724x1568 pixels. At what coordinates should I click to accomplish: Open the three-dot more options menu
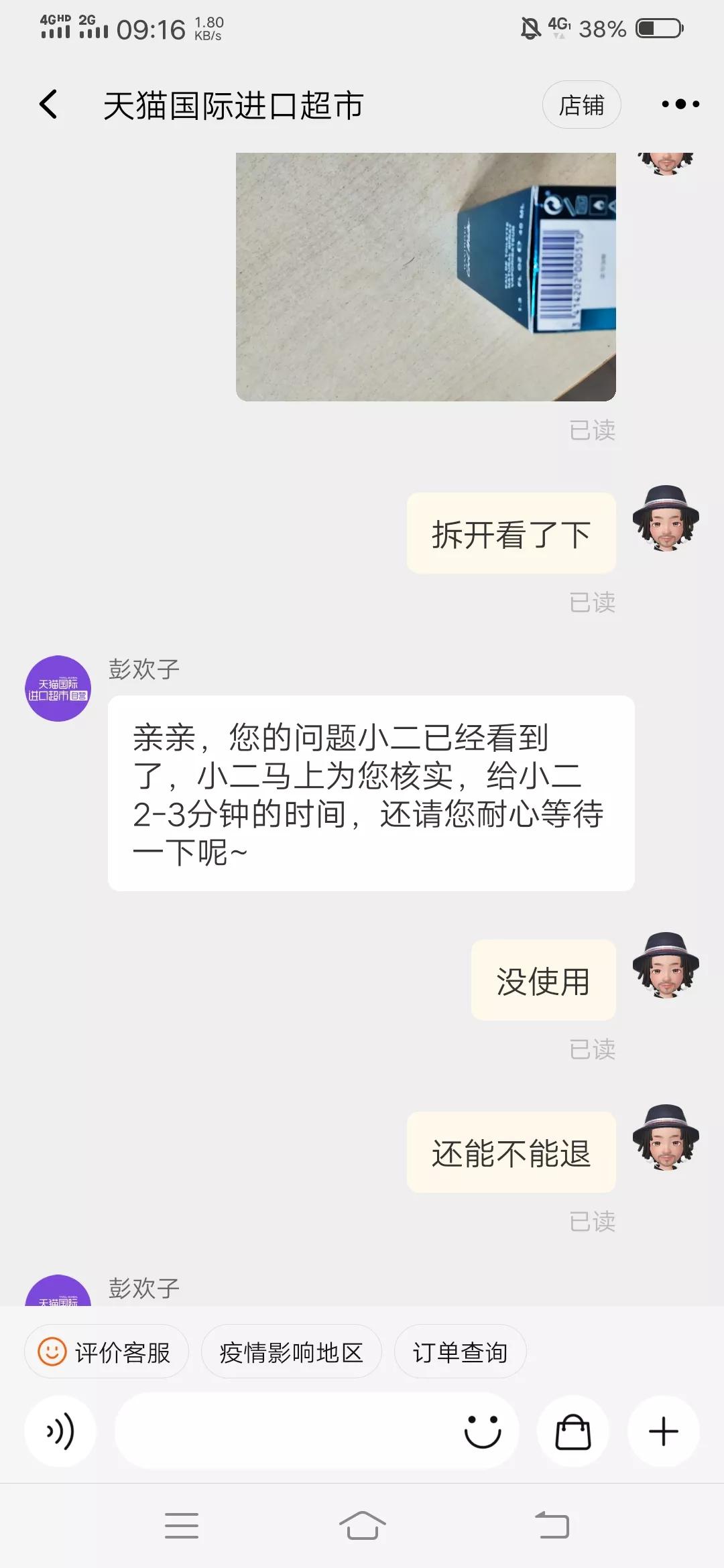pos(679,105)
